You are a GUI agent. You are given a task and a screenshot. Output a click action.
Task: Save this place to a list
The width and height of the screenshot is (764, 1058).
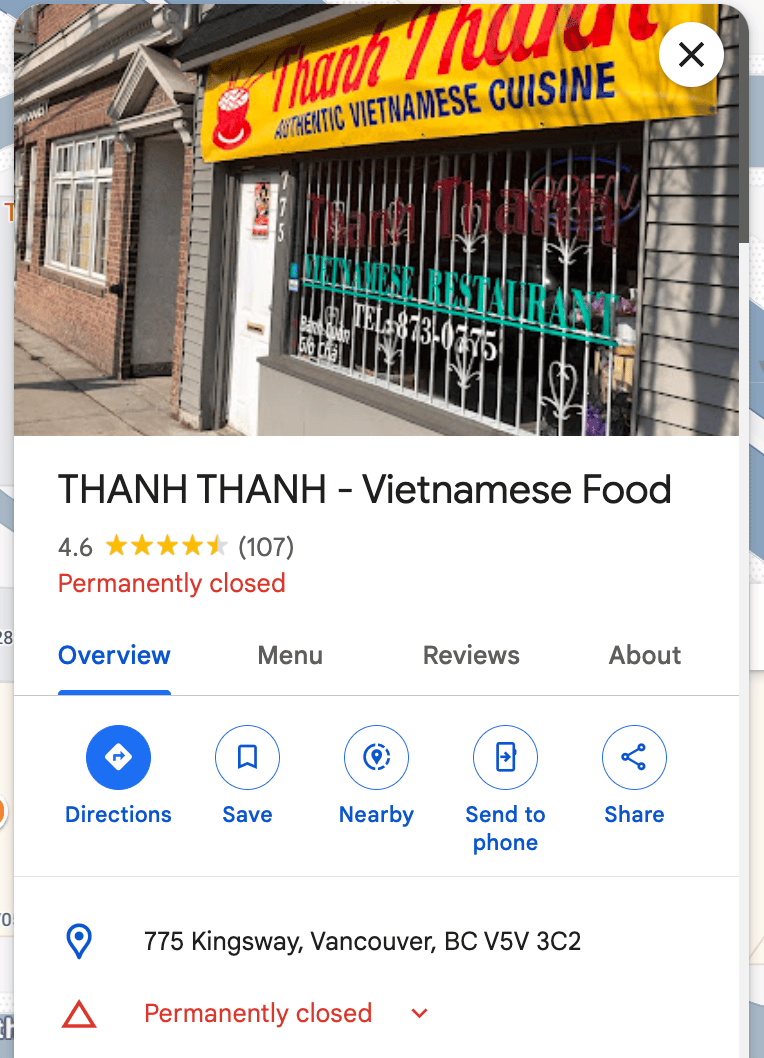247,758
